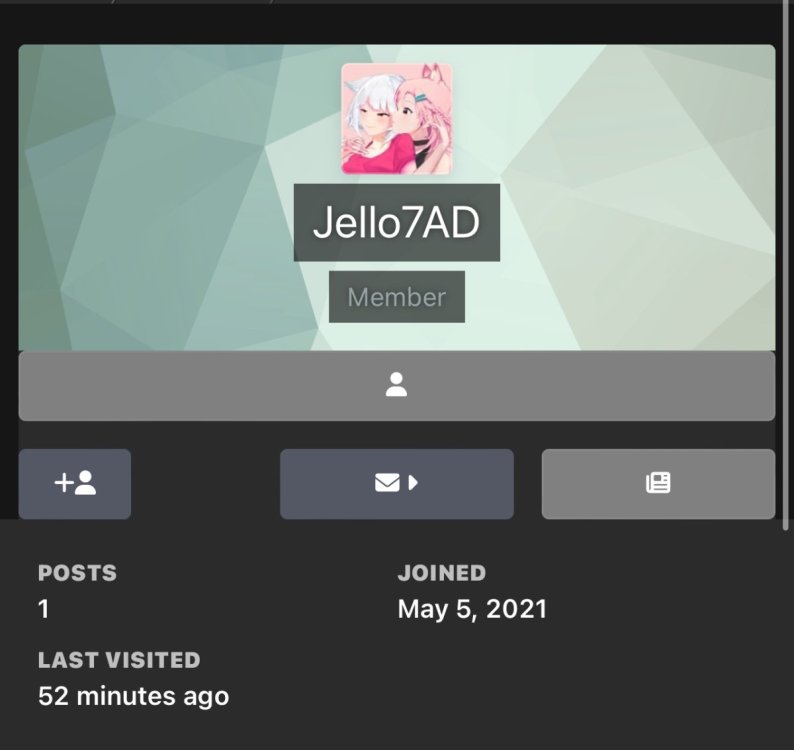The height and width of the screenshot is (750, 794).
Task: Open the profile tab with person icon
Action: tap(396, 385)
